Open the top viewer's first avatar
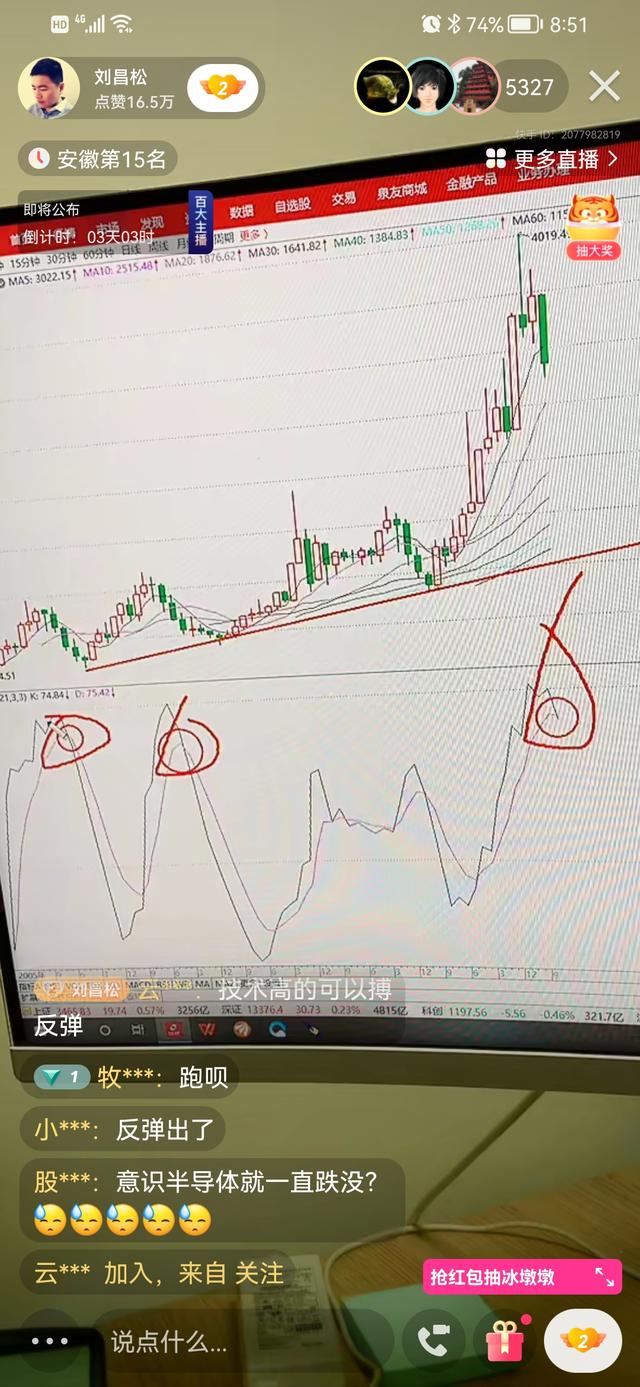640x1387 pixels. pyautogui.click(x=382, y=88)
